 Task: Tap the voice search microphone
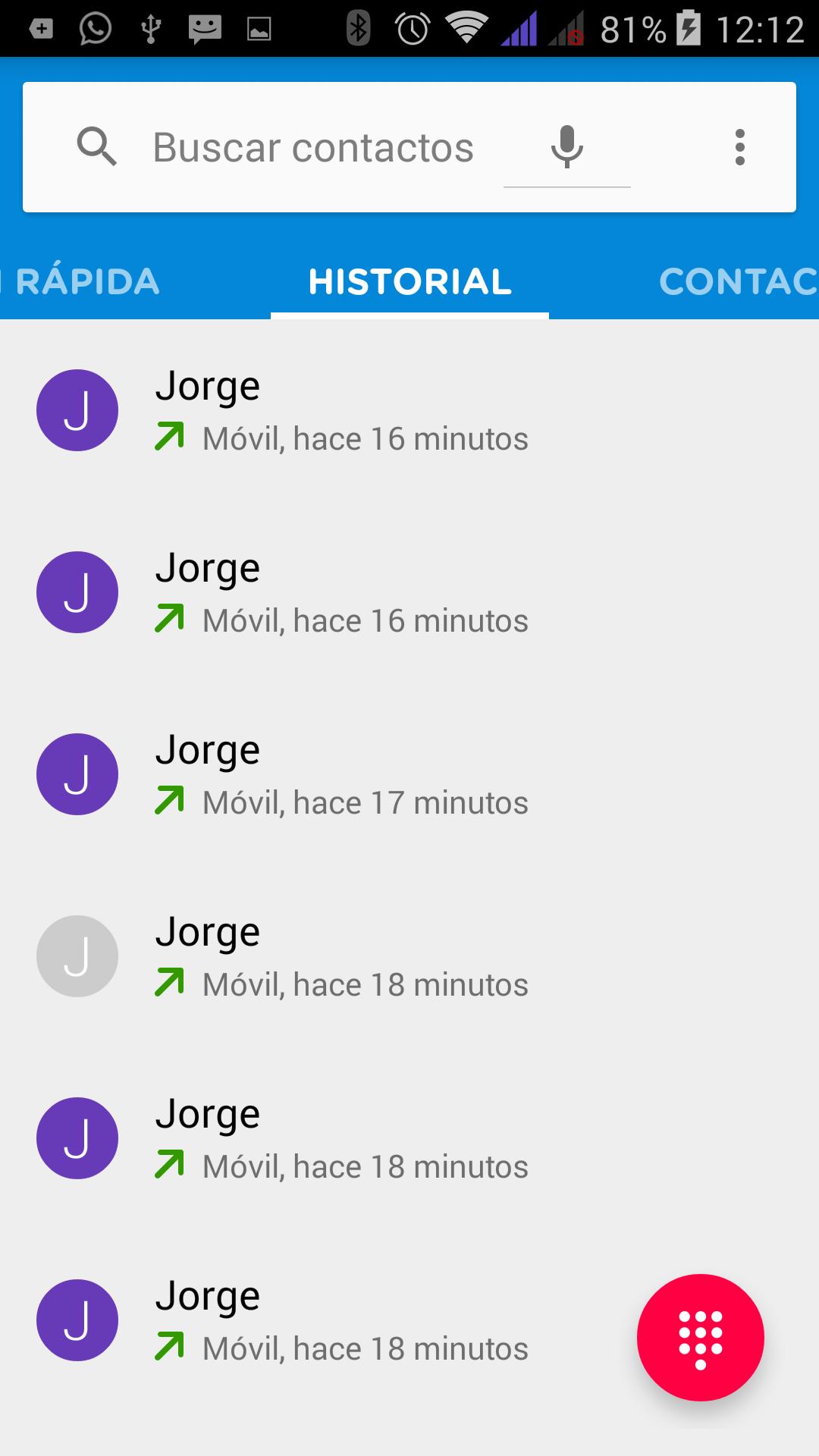point(566,146)
